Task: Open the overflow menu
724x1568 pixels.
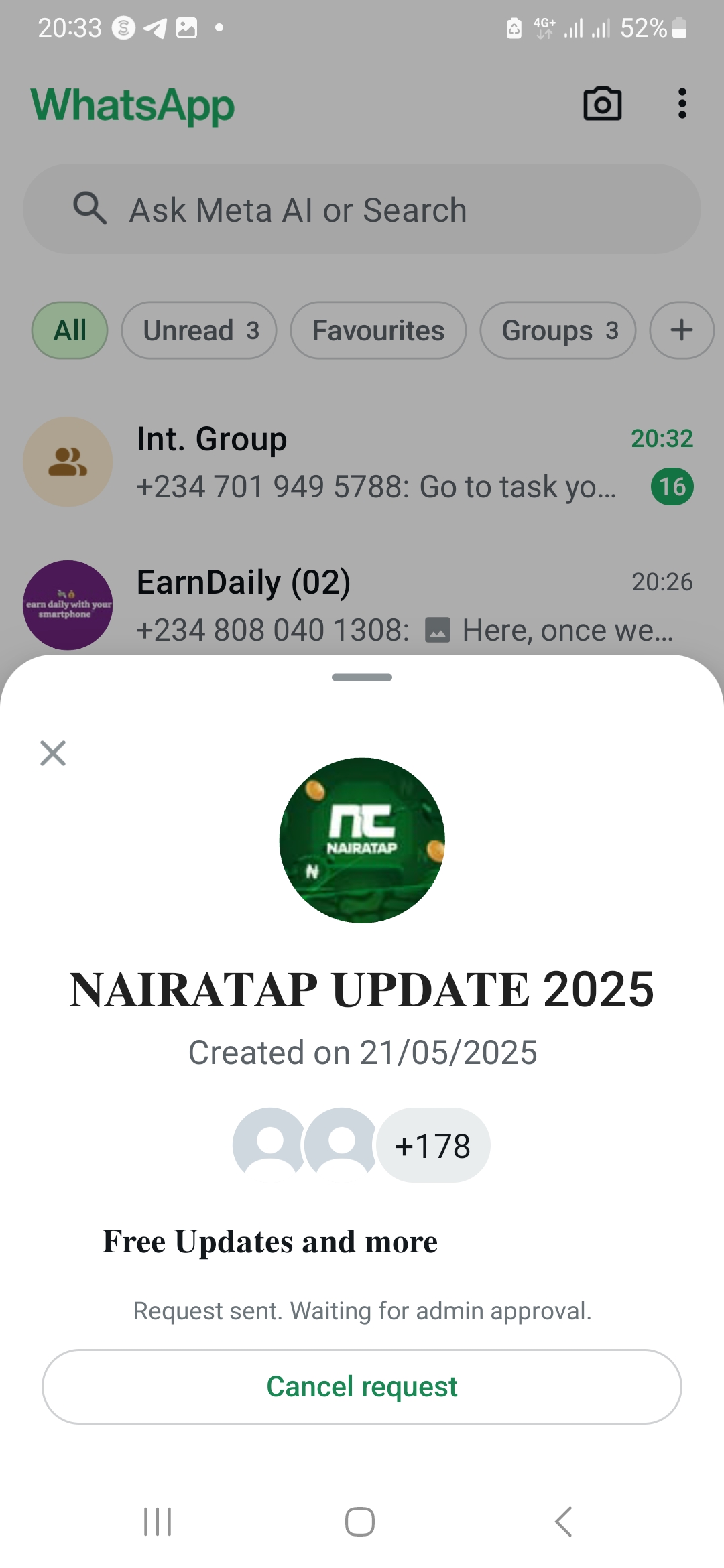Action: pyautogui.click(x=682, y=104)
